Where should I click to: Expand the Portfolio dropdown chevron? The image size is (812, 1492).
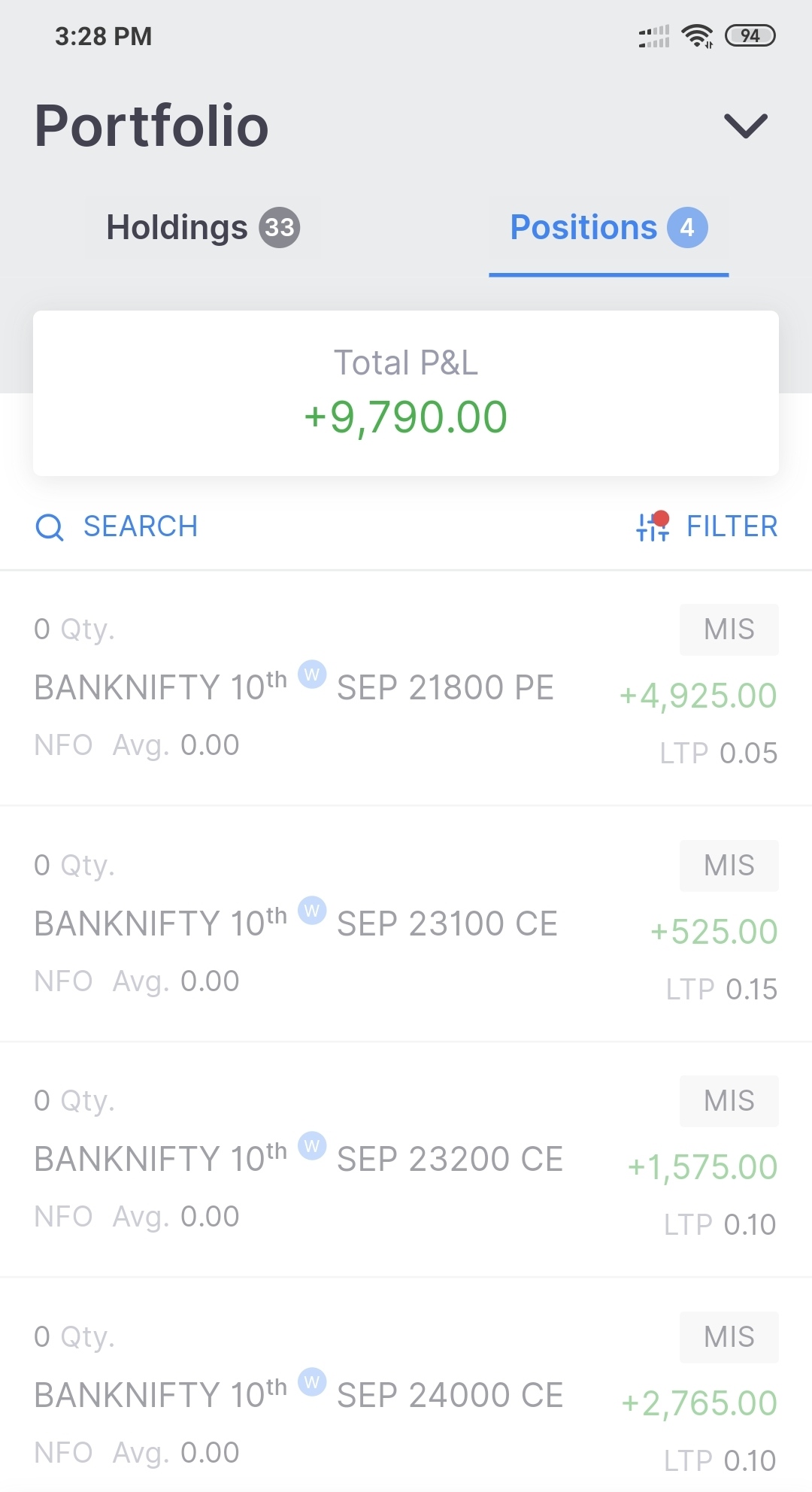tap(745, 126)
